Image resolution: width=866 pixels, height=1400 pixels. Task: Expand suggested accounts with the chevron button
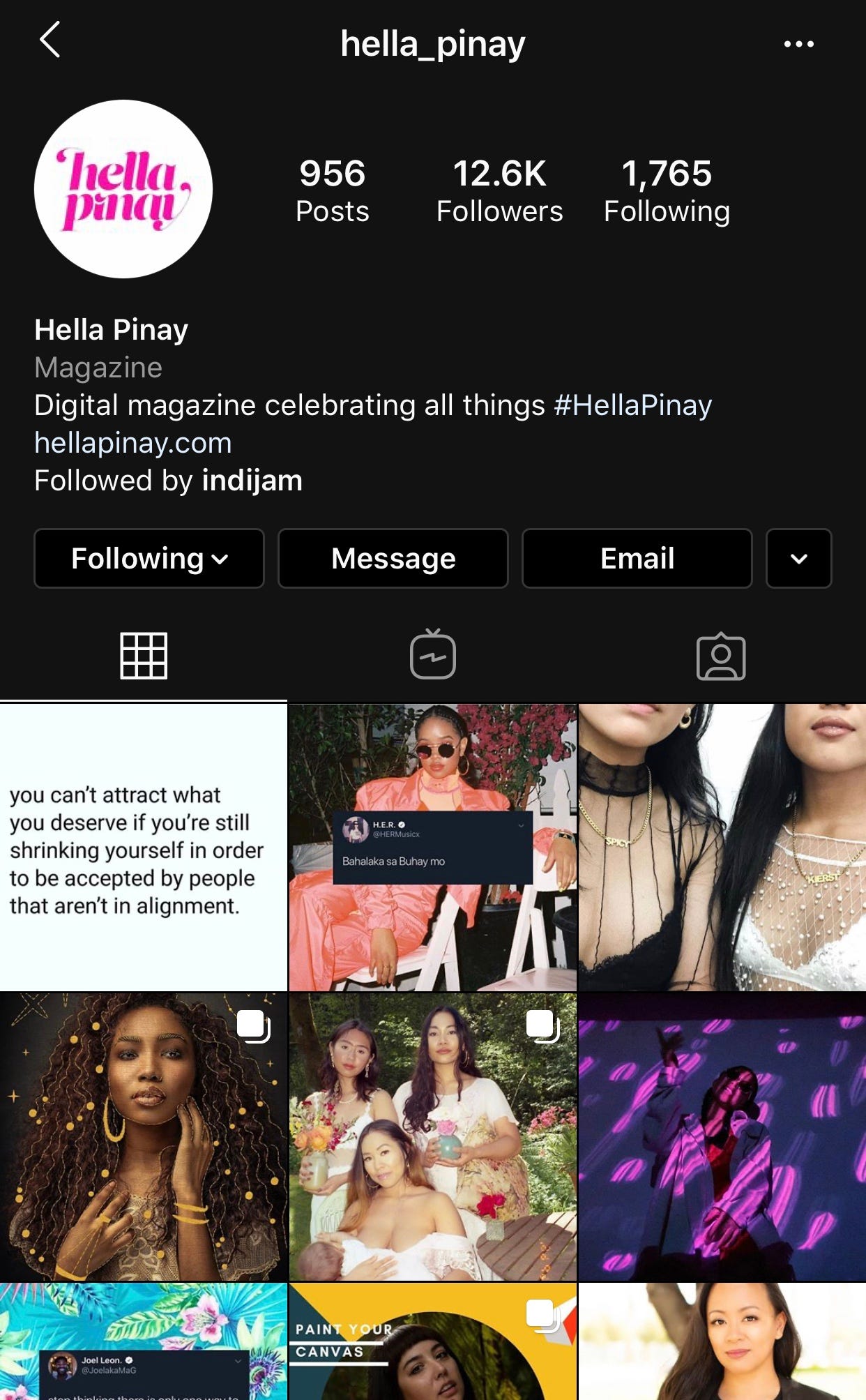coord(798,558)
